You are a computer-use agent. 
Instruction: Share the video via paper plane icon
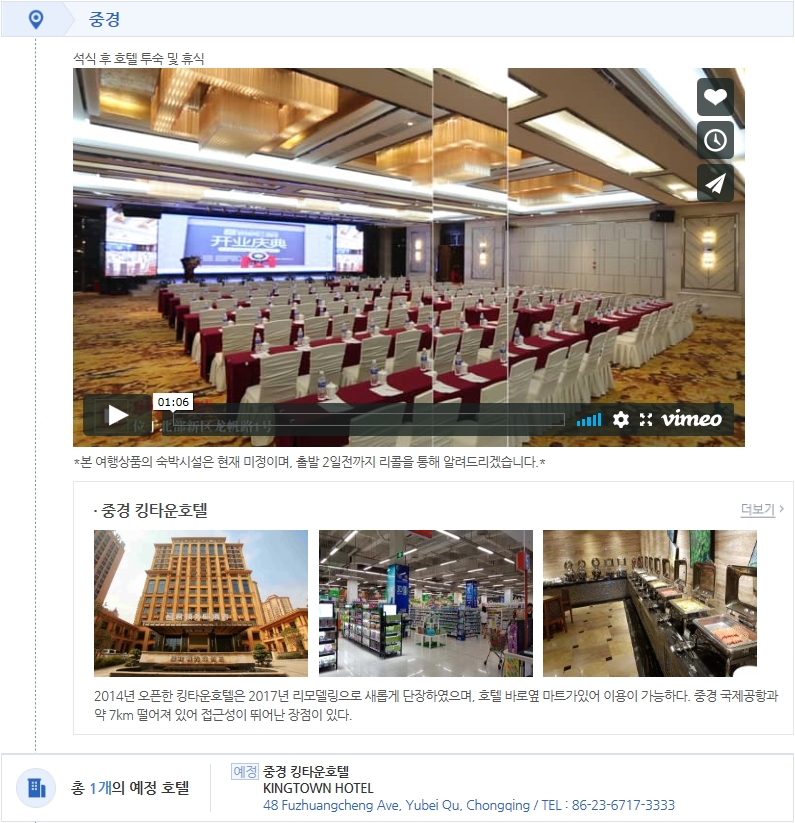pyautogui.click(x=715, y=183)
